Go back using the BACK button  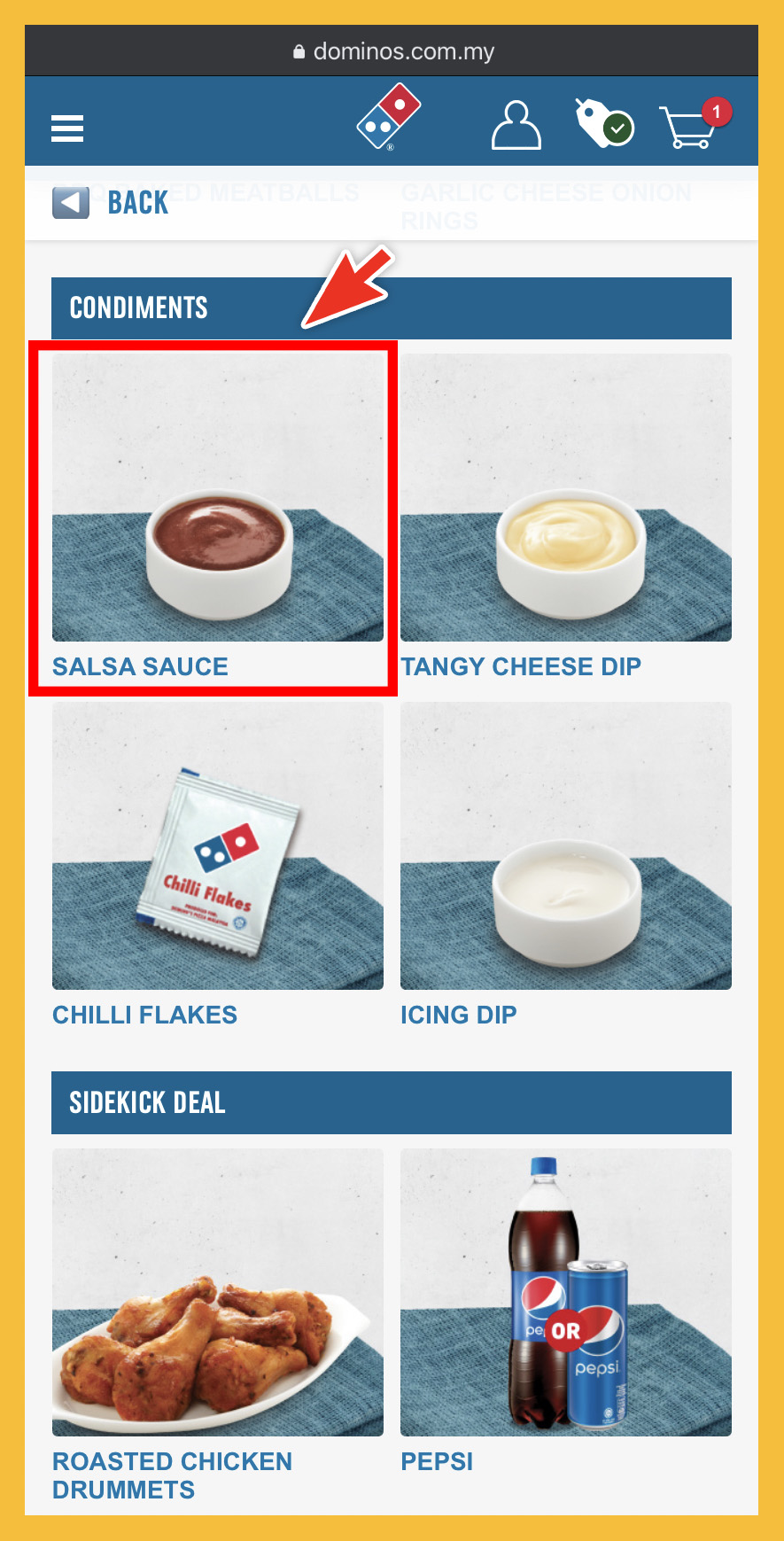(x=111, y=203)
